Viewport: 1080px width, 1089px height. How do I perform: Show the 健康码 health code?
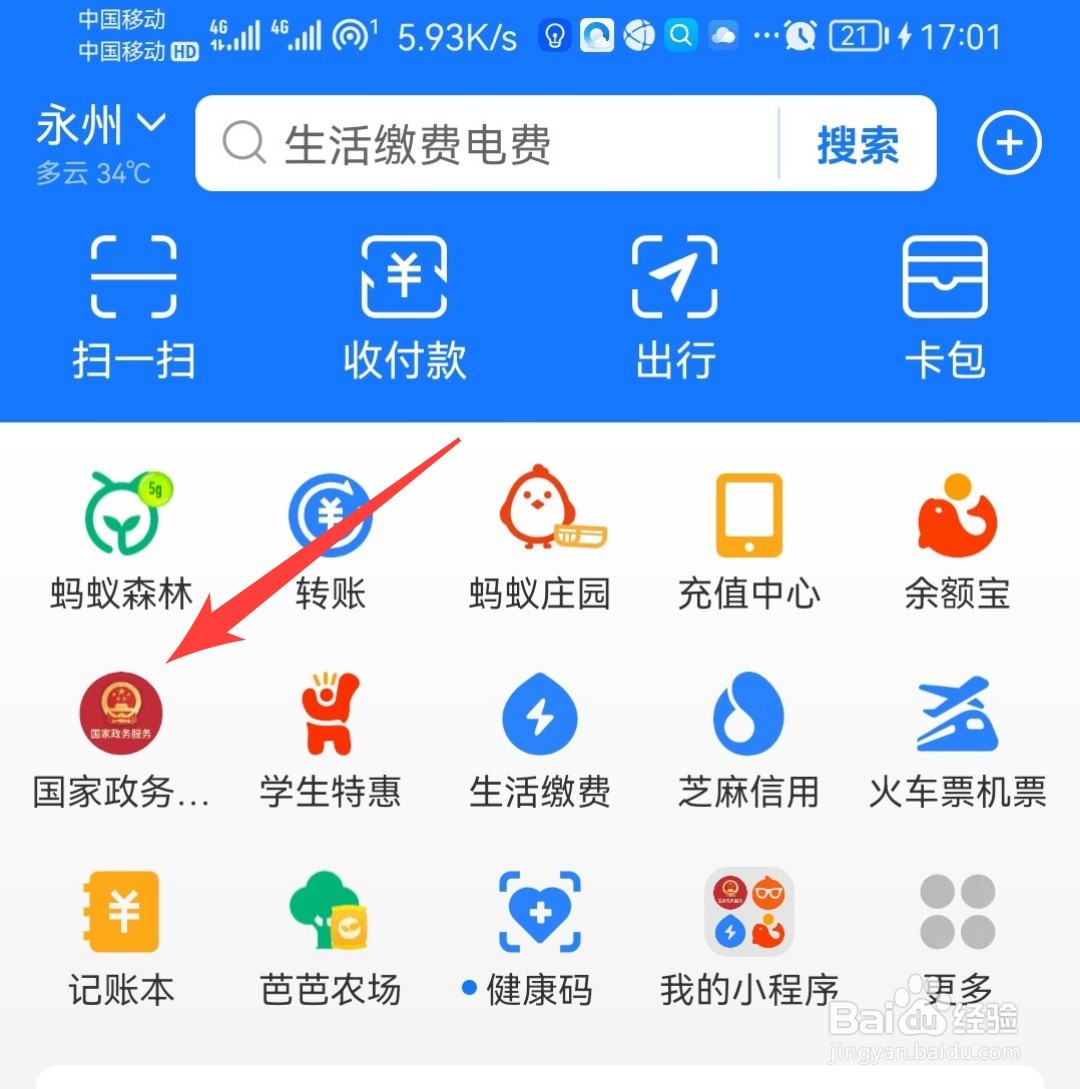coord(540,930)
